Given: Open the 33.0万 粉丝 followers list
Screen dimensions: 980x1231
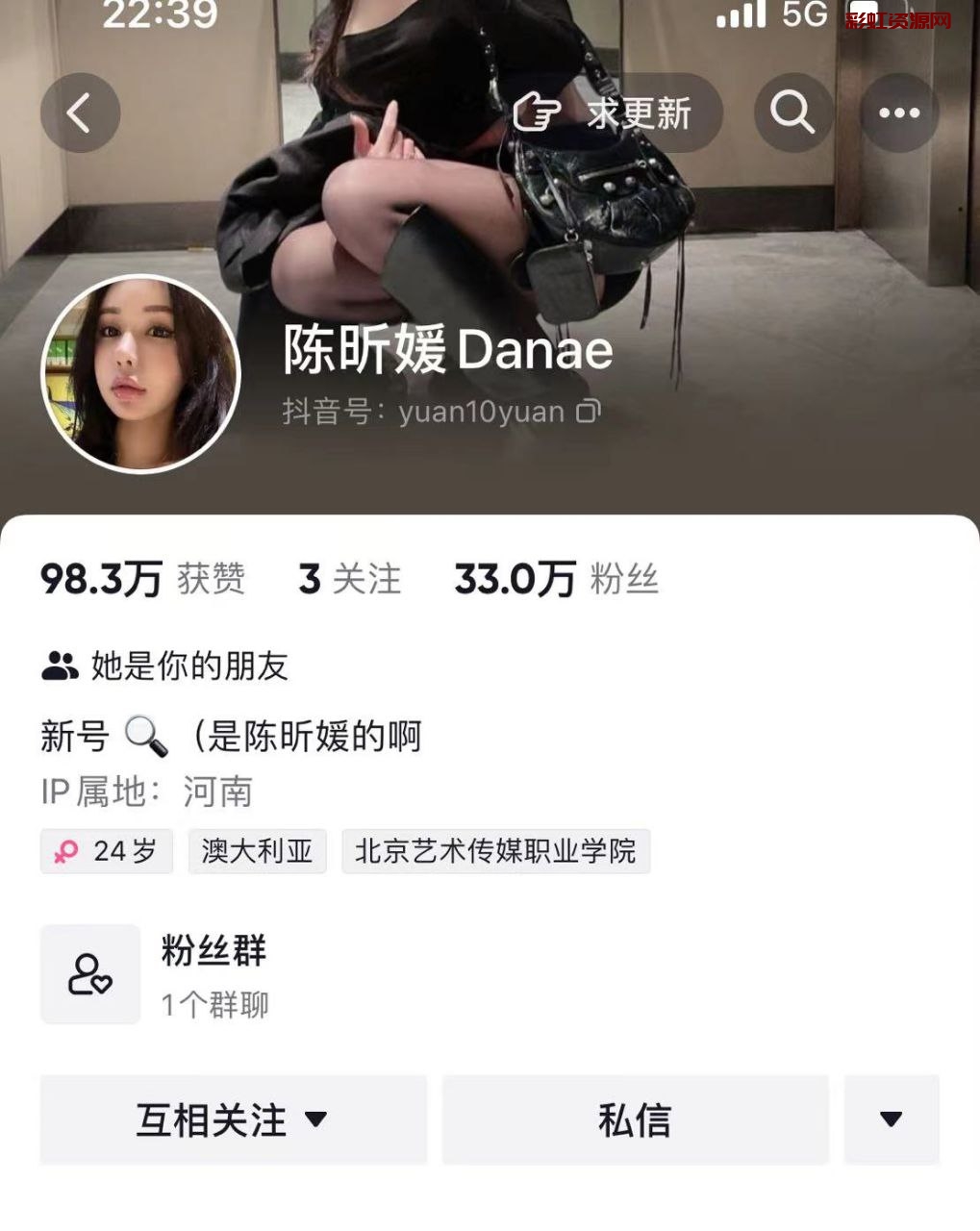Looking at the screenshot, I should point(556,579).
